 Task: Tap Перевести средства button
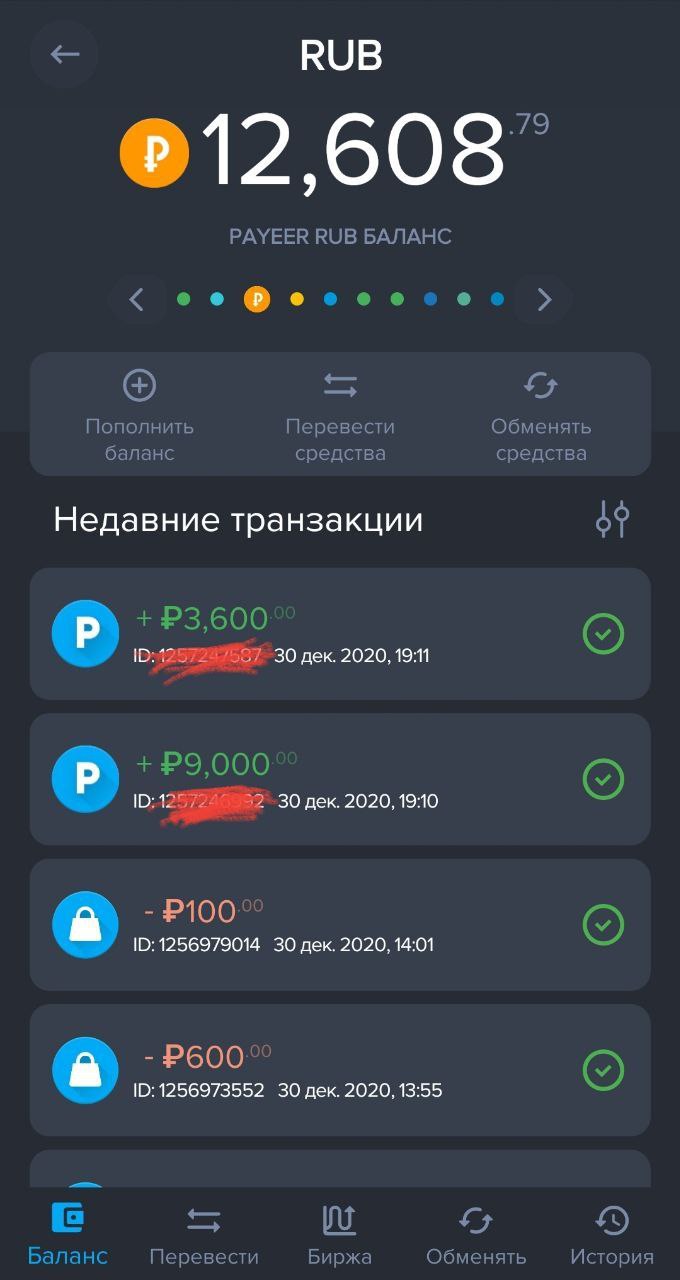tap(340, 416)
